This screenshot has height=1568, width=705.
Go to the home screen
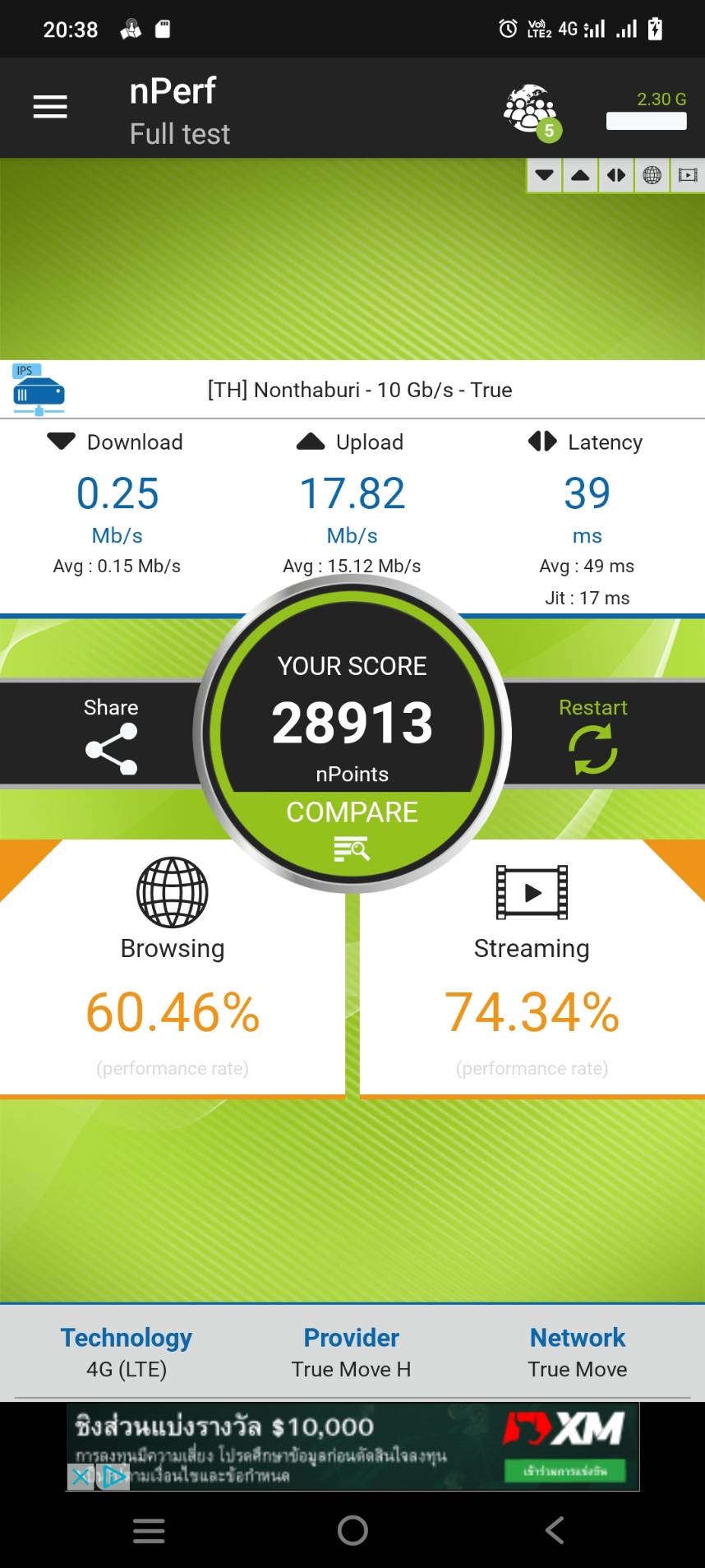352,1530
